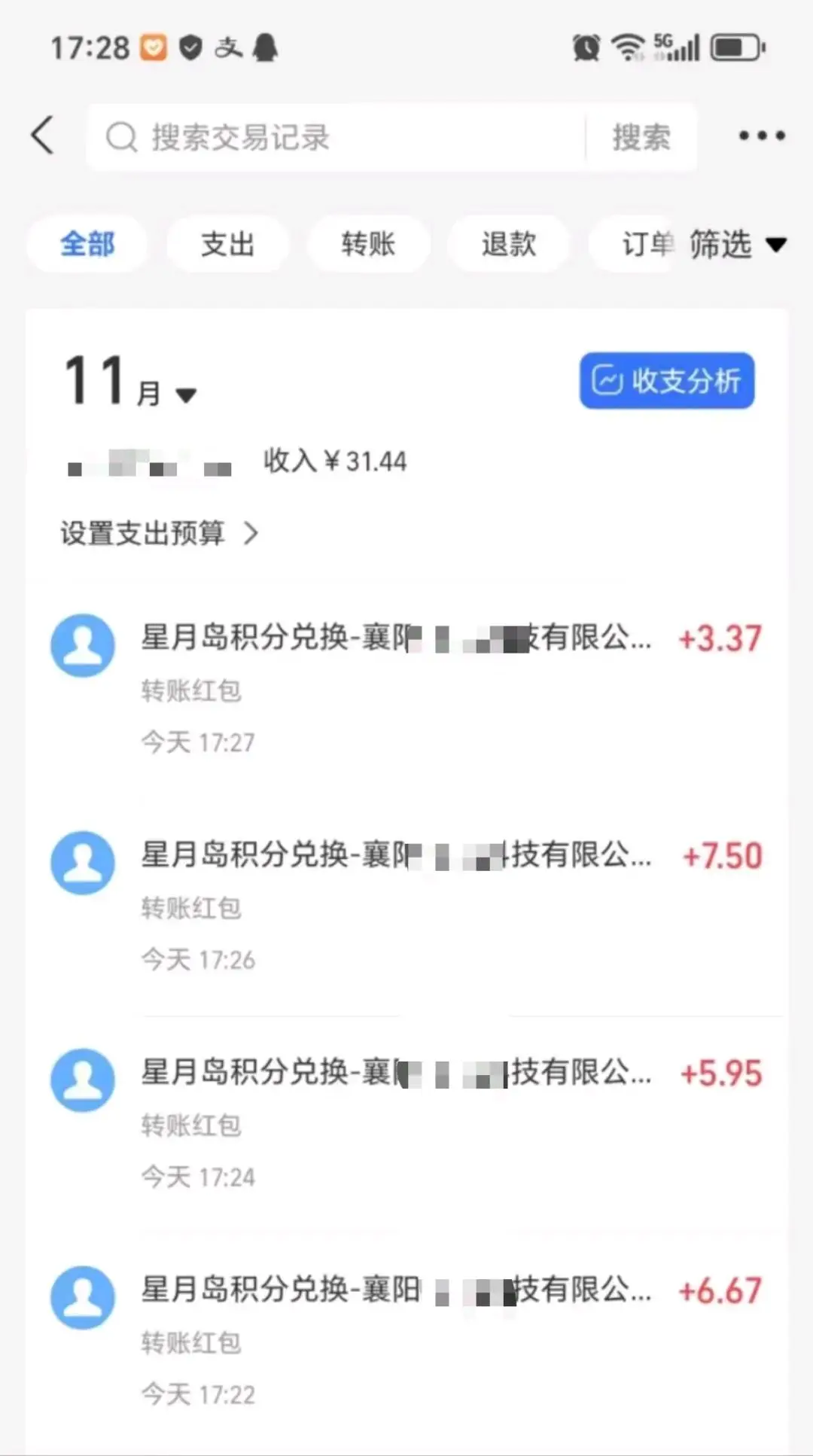Select the 全部 filter tab
The width and height of the screenshot is (813, 1456).
coord(87,244)
